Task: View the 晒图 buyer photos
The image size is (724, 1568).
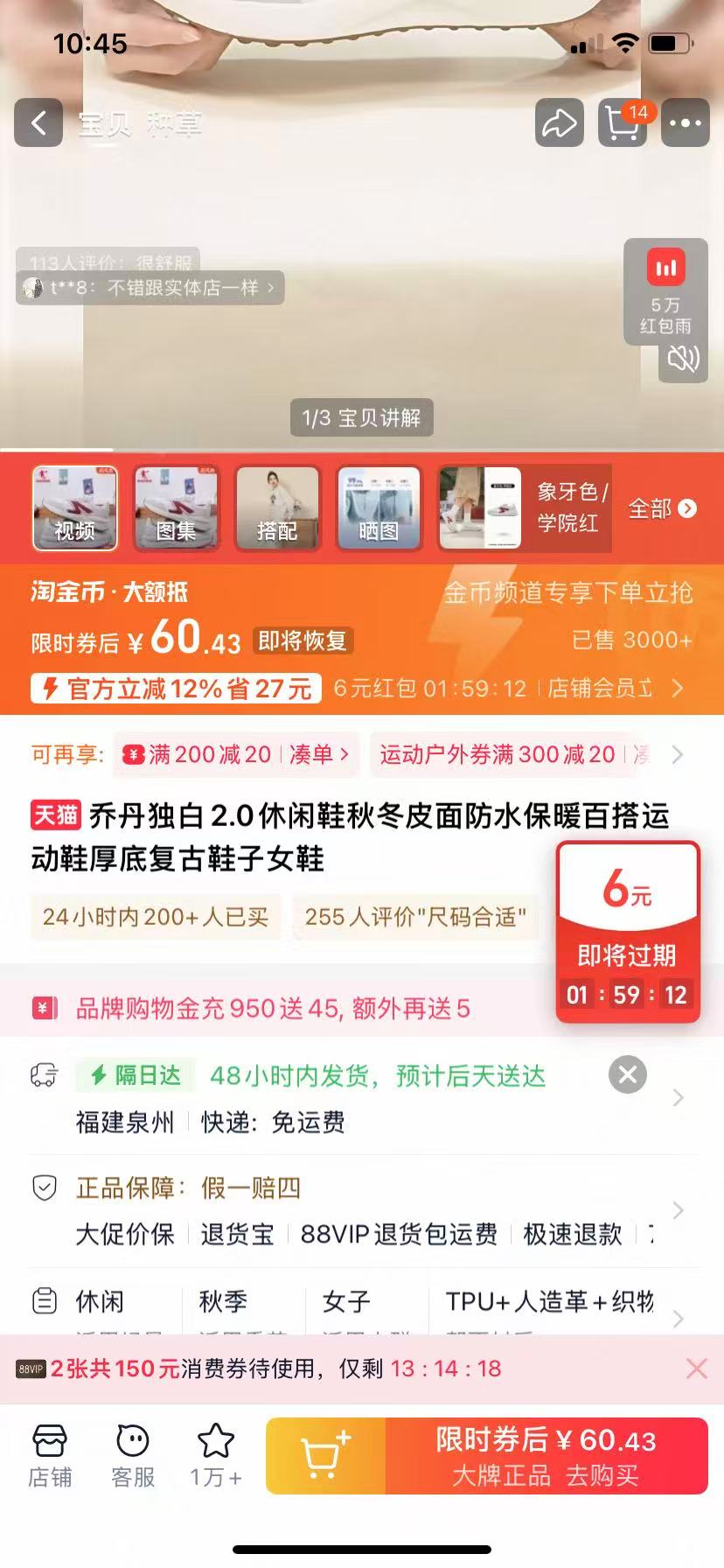Action: coord(379,508)
